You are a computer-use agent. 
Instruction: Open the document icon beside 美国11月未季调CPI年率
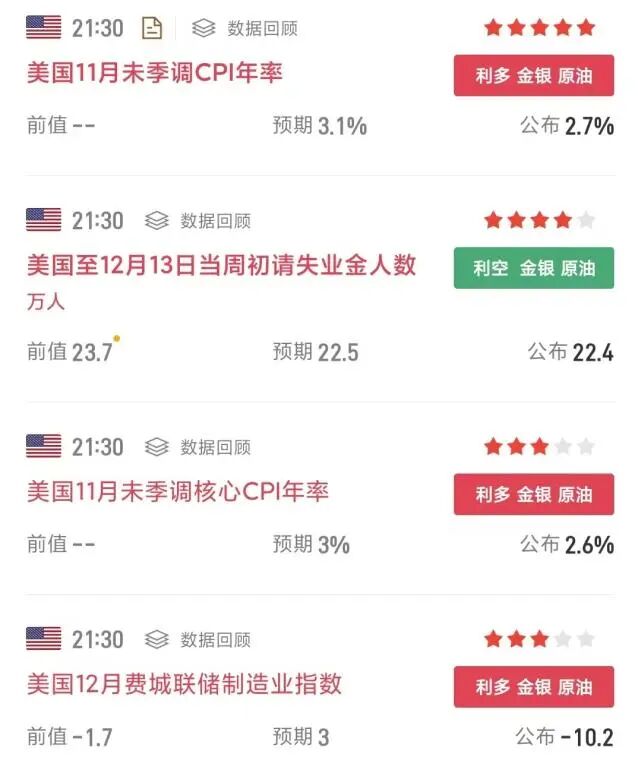point(152,28)
